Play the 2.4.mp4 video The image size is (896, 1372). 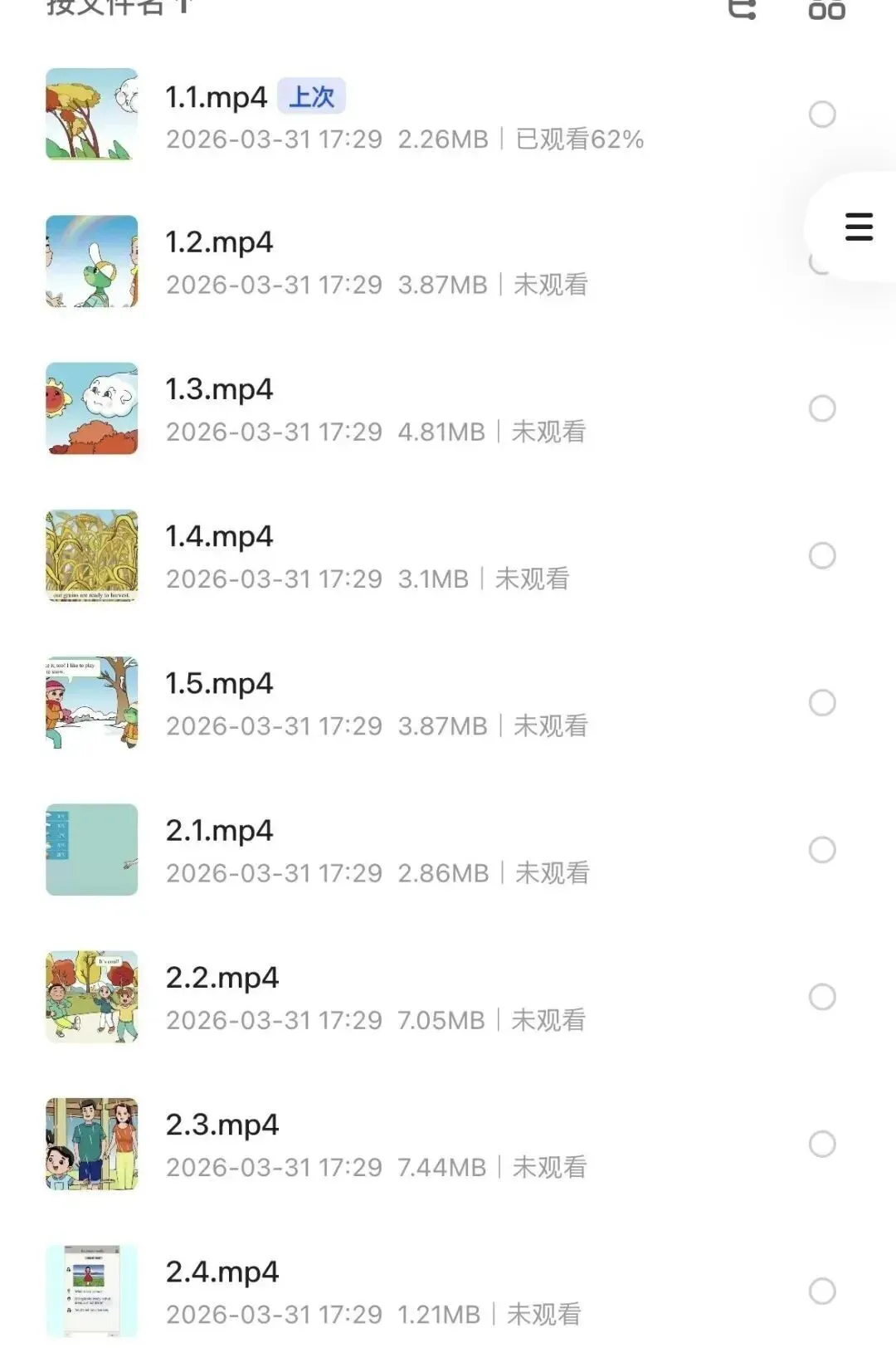222,1272
